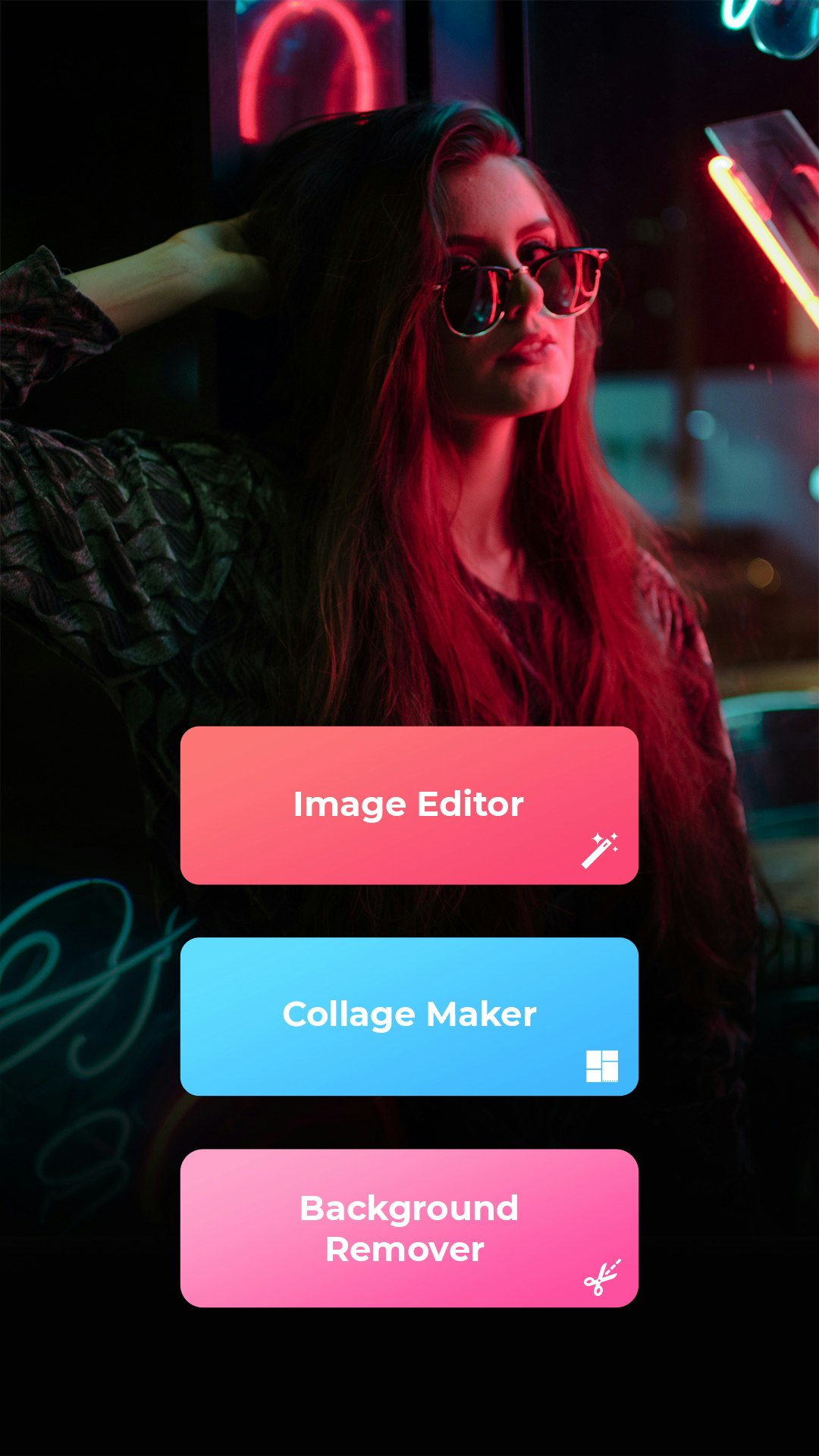This screenshot has width=819, height=1456.
Task: Tap the Collage Maker text label
Action: (409, 1012)
